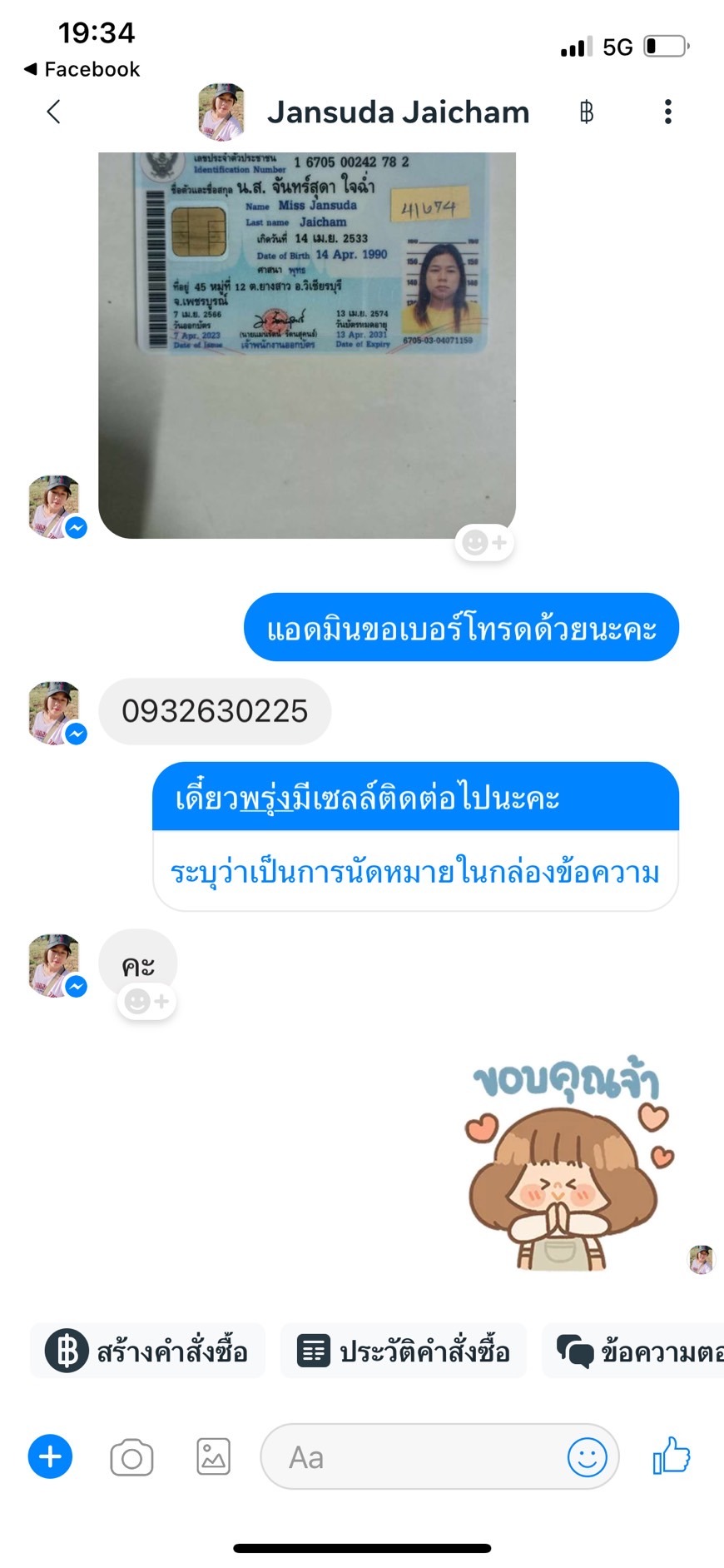Viewport: 724px width, 1568px height.
Task: Mark the message as an appointment
Action: [x=415, y=872]
